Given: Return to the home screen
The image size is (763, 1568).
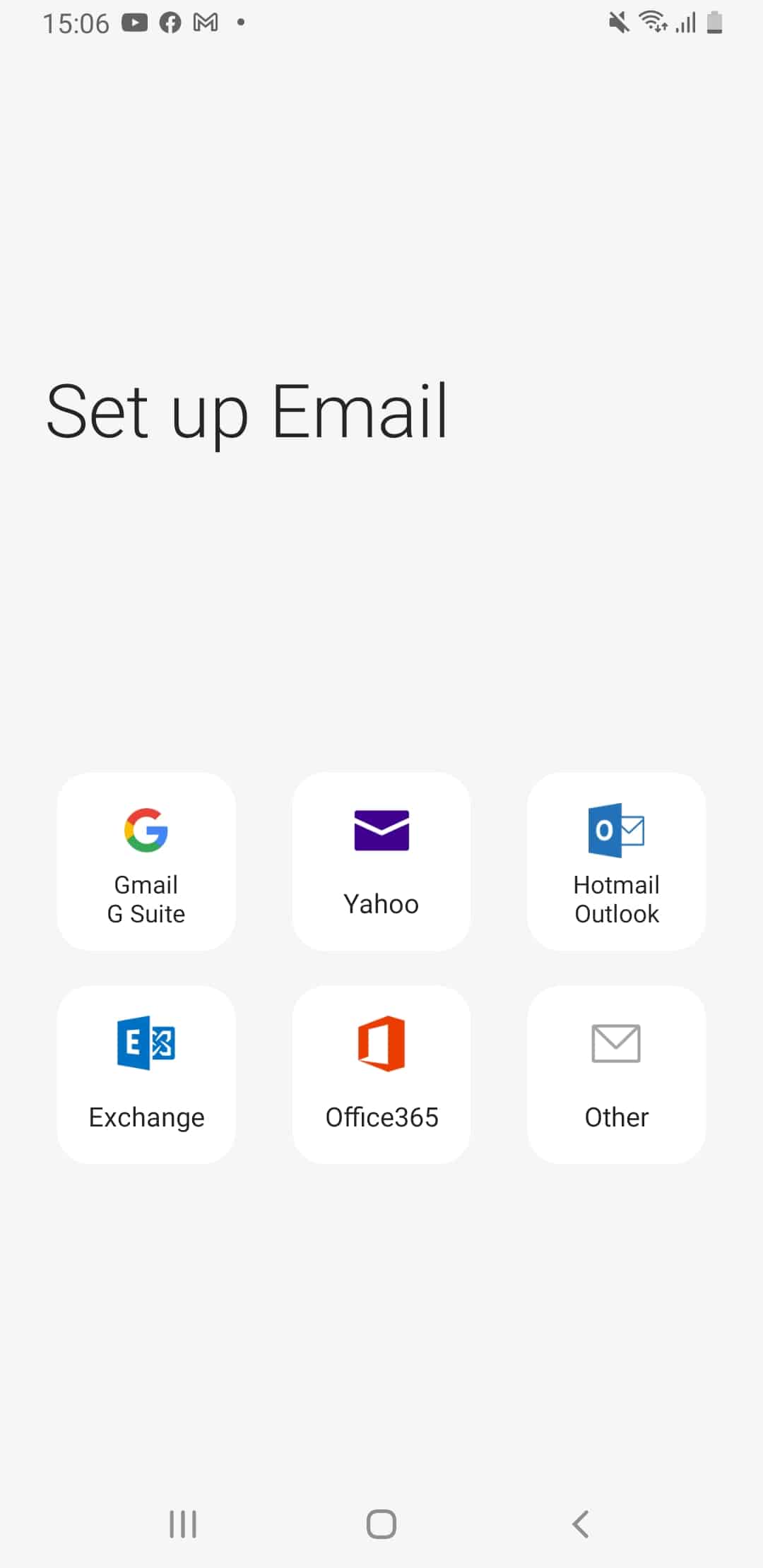Looking at the screenshot, I should pos(381,1524).
